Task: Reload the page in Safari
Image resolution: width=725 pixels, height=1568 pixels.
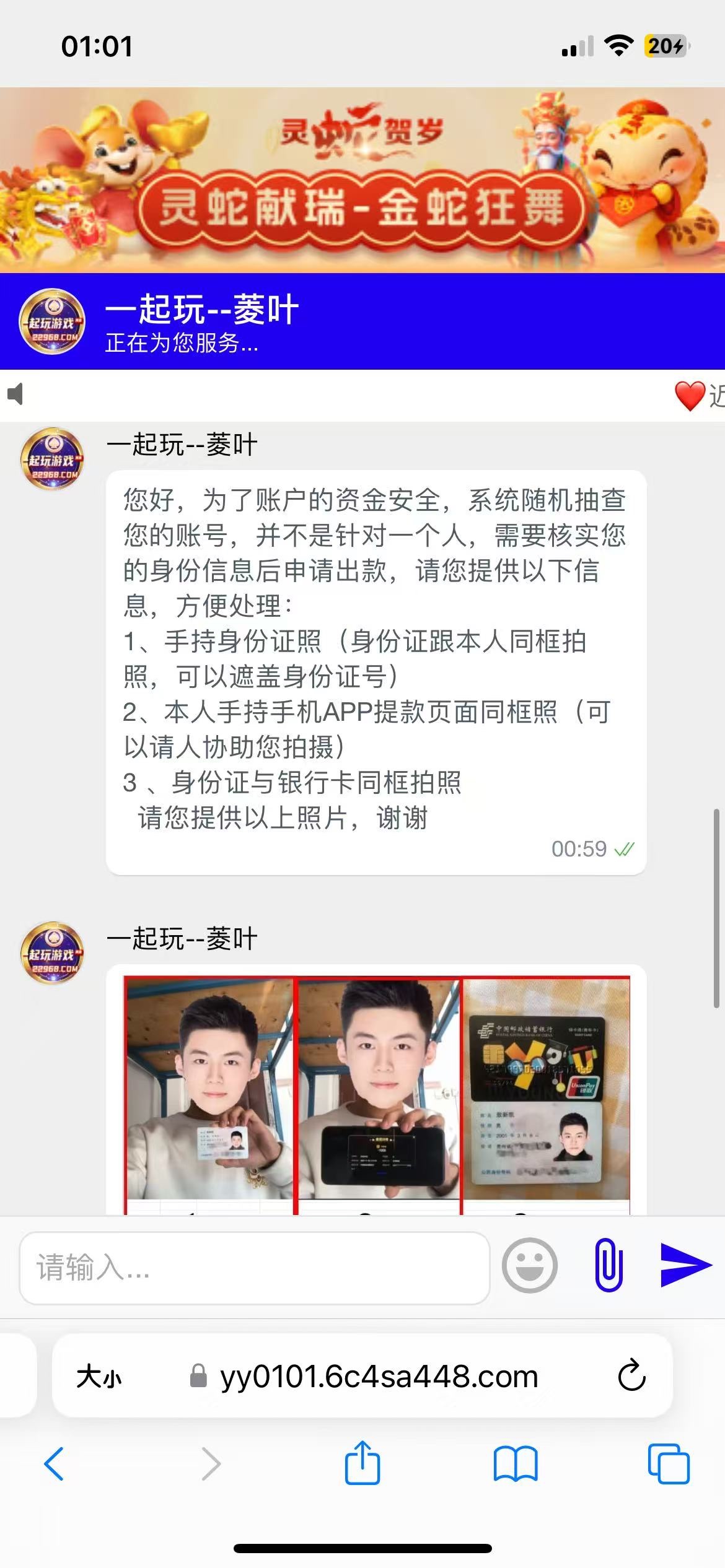Action: [x=631, y=1376]
